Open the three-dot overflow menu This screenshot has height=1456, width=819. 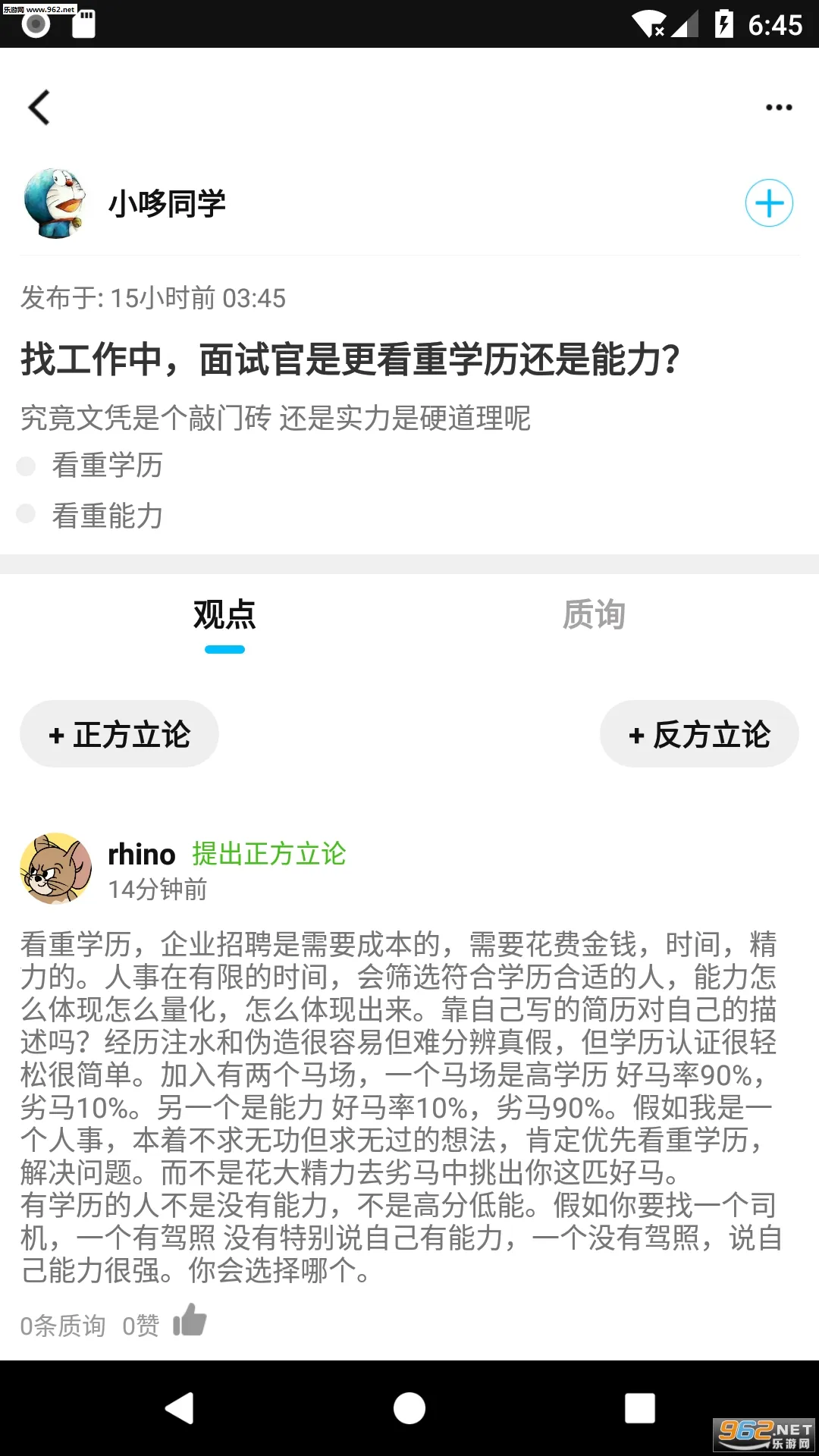(x=778, y=108)
